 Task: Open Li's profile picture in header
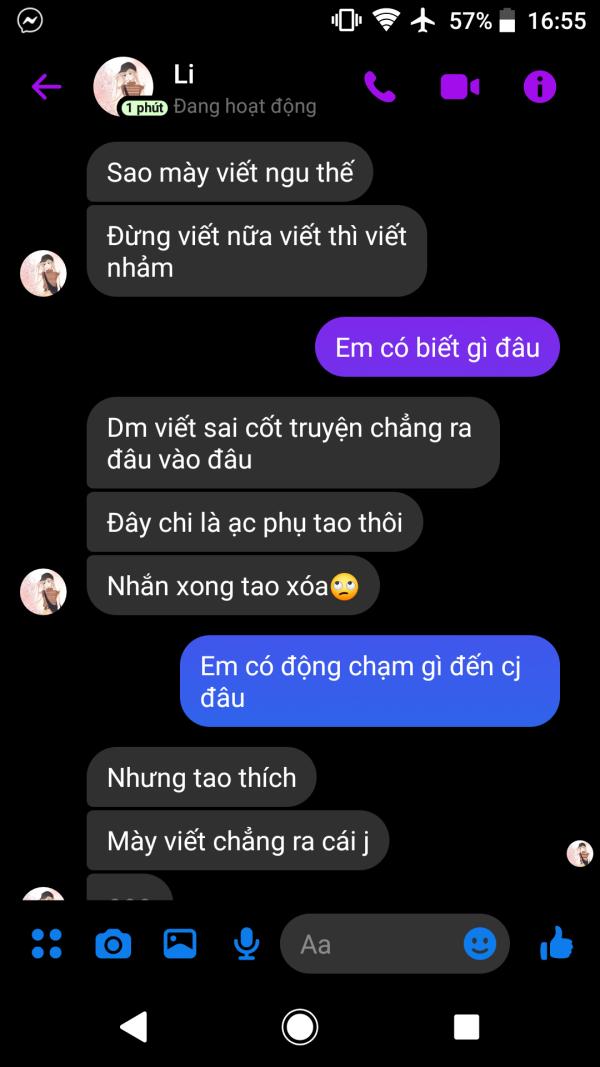point(123,86)
